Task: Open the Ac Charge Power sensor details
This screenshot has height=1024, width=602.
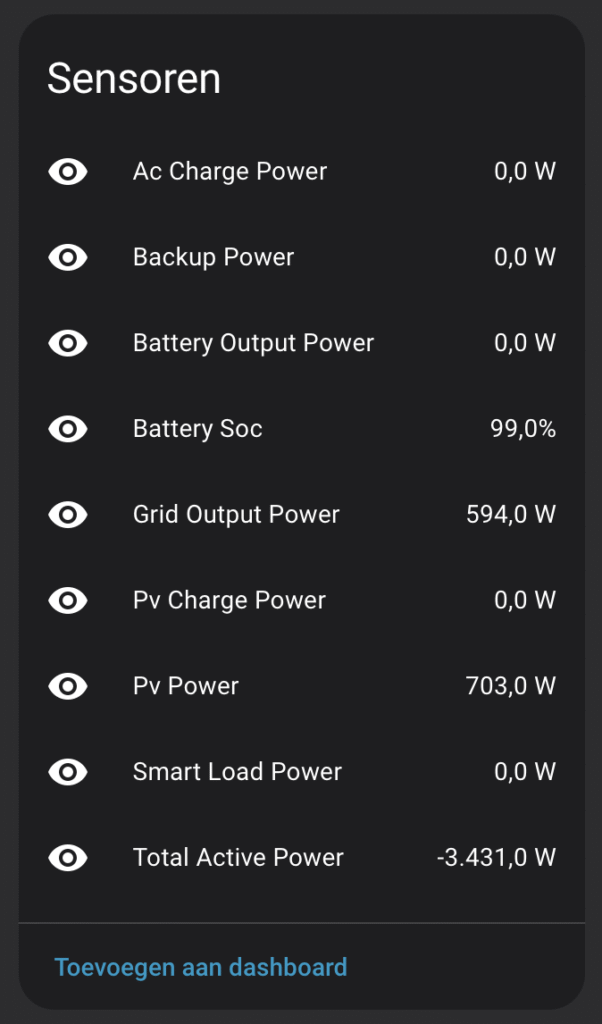Action: tap(230, 172)
